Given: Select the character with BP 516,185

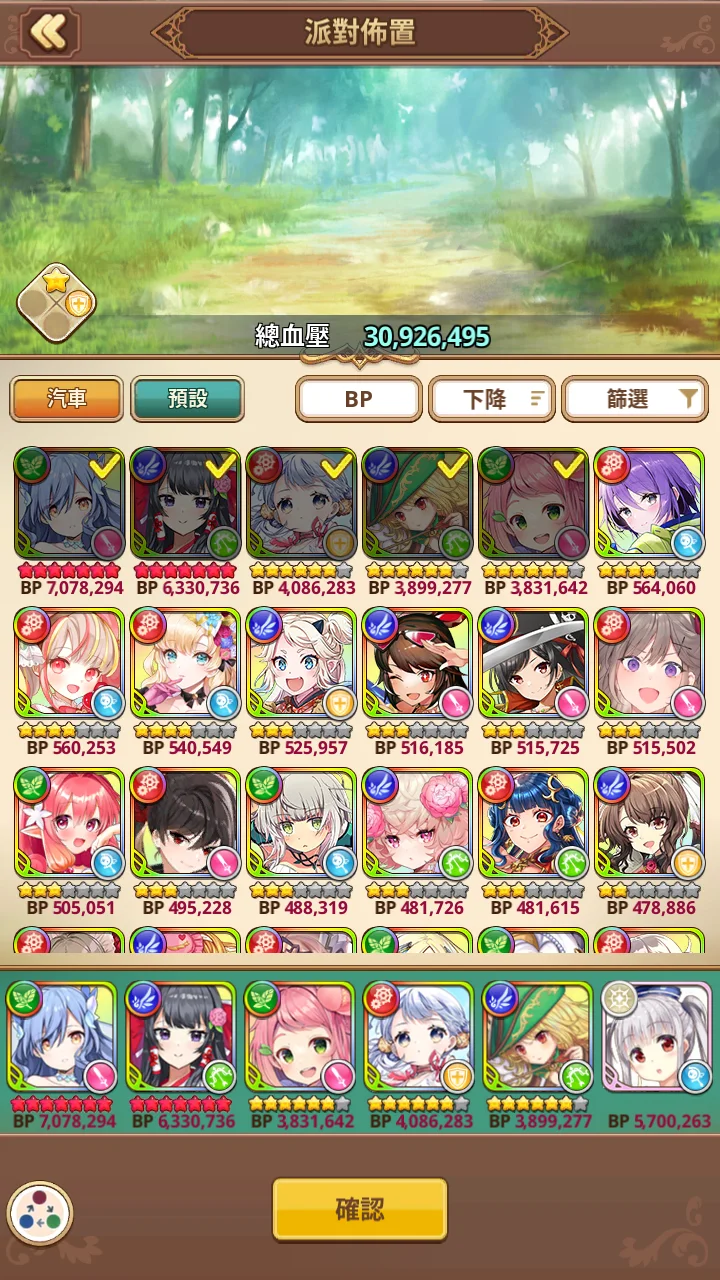Looking at the screenshot, I should 418,665.
